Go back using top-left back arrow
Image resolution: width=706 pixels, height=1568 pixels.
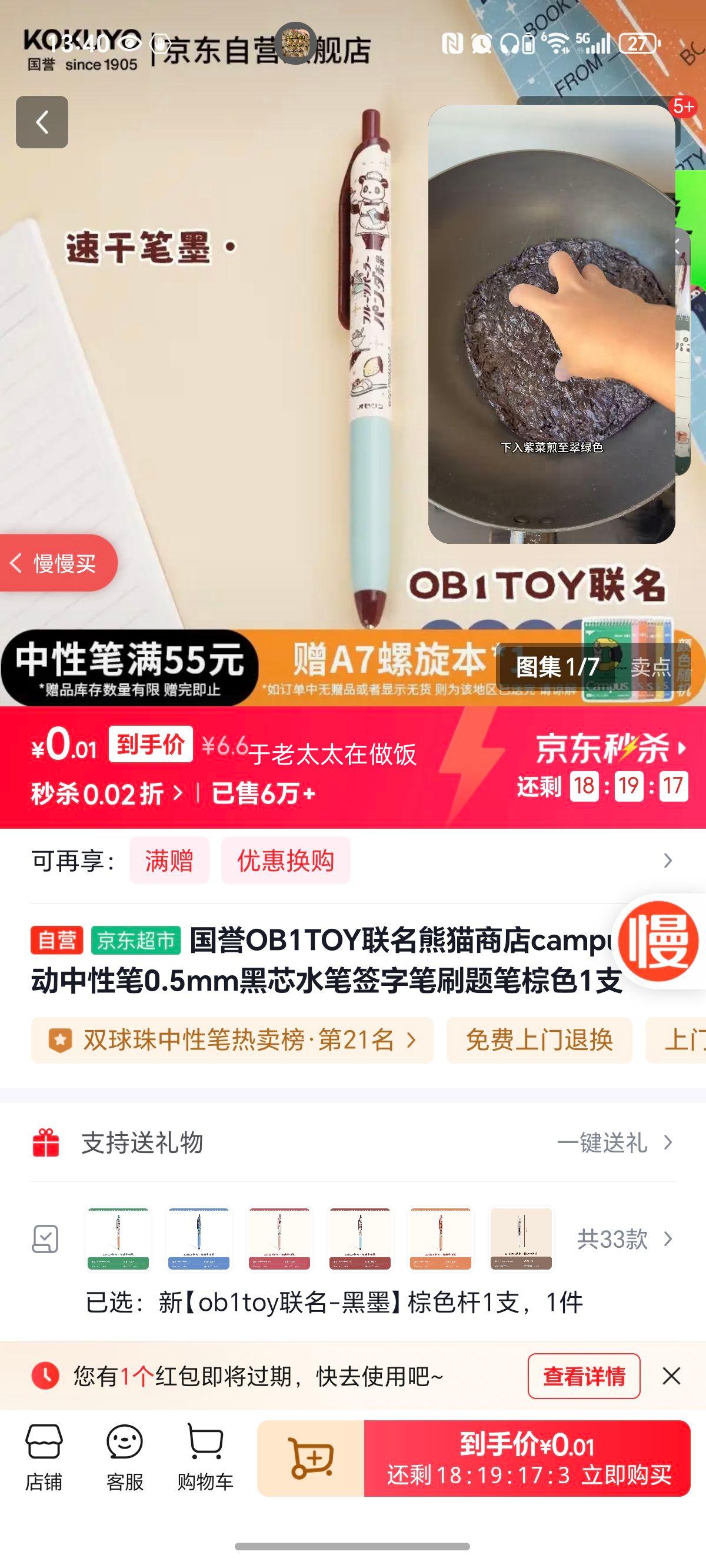point(41,121)
